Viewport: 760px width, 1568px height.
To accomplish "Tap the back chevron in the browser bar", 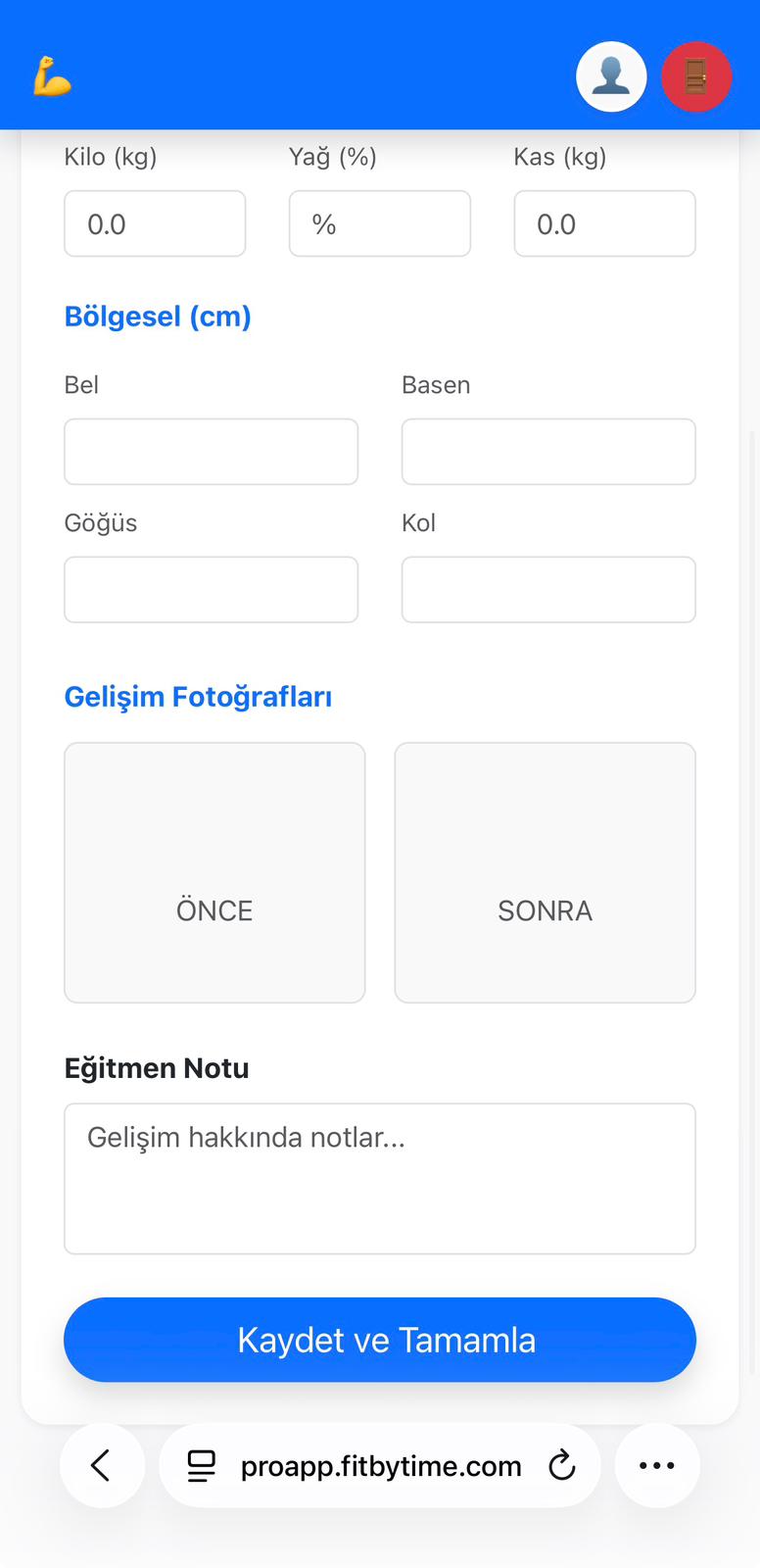I will 102,1465.
